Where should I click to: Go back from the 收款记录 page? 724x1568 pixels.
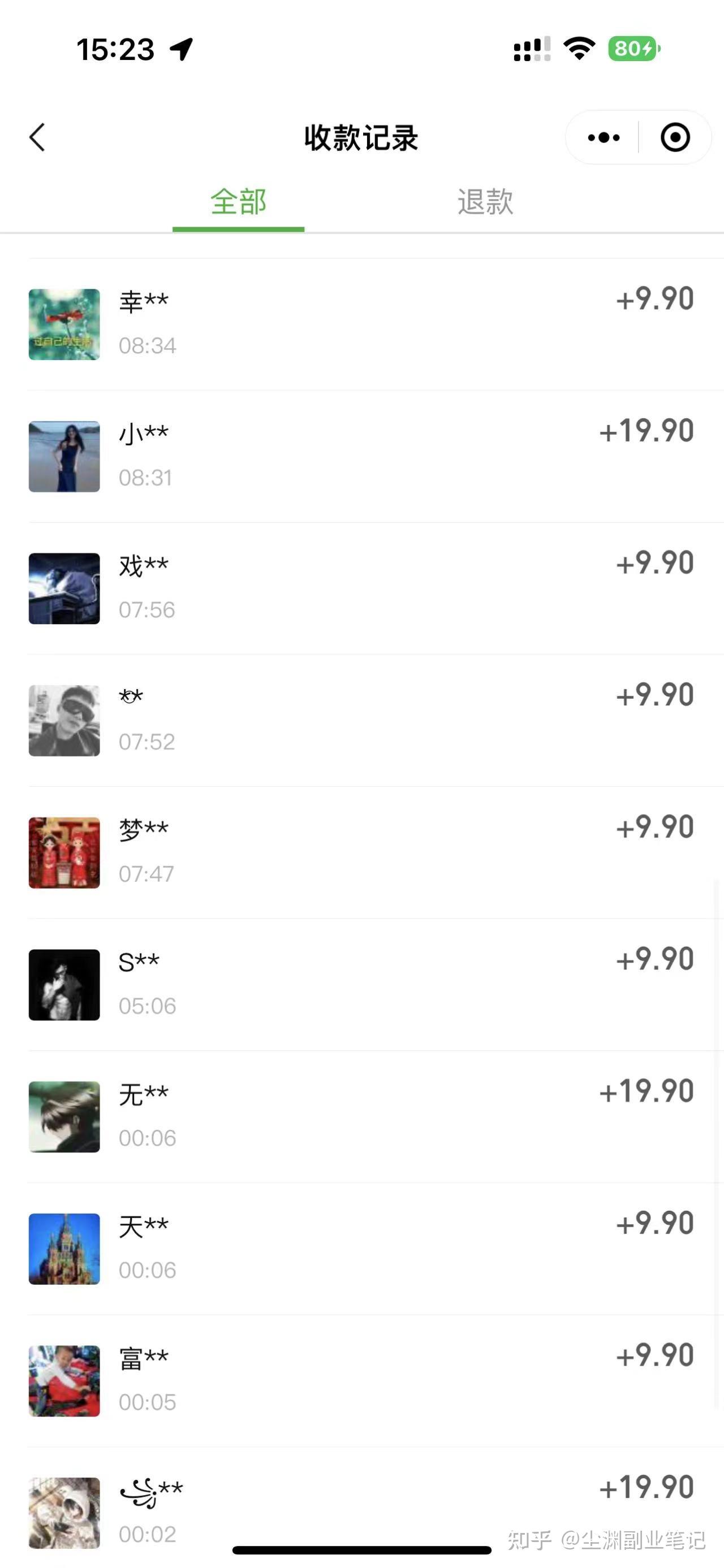pyautogui.click(x=37, y=137)
